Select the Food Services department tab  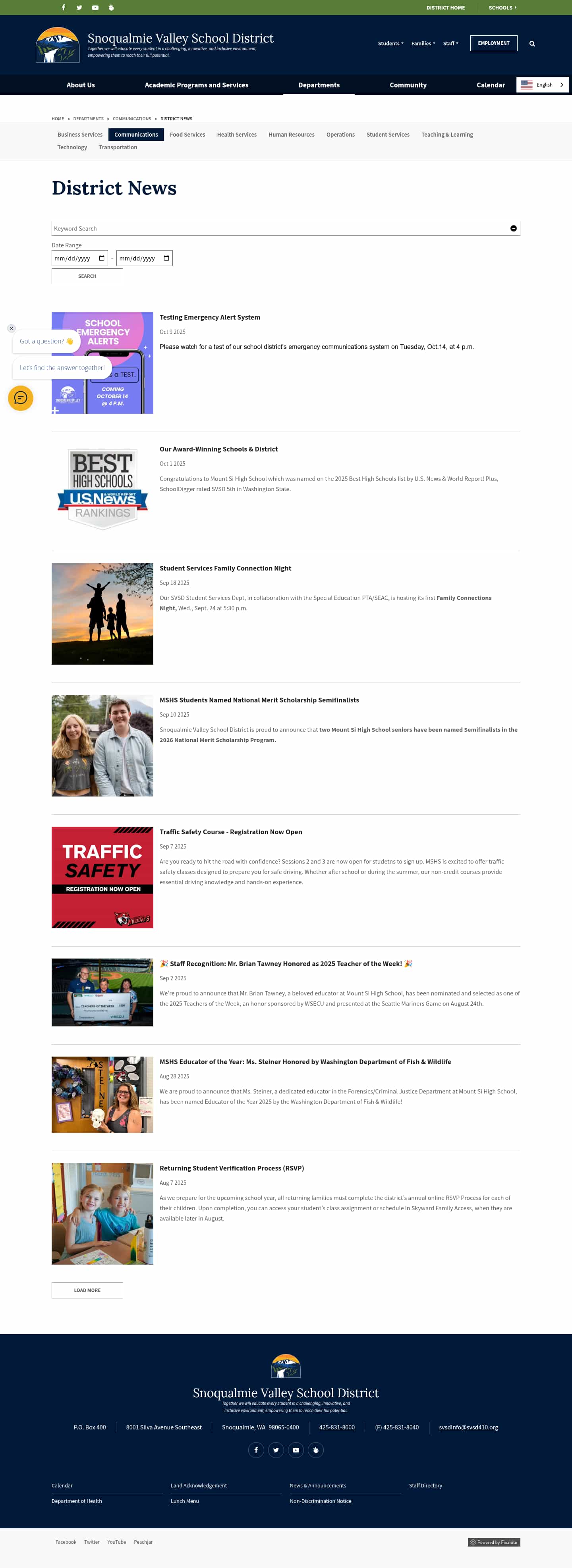point(187,135)
